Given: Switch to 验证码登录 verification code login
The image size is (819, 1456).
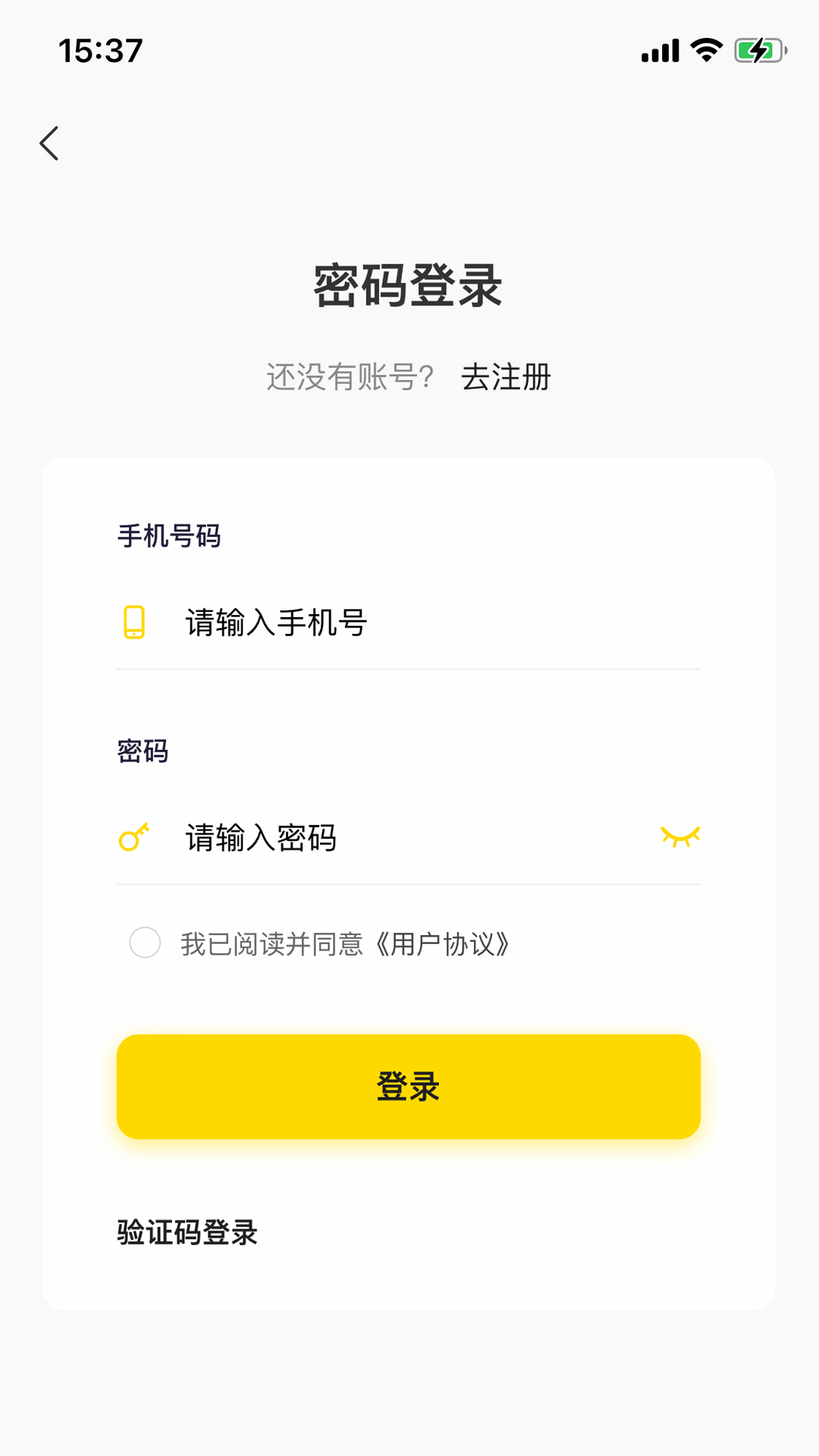Looking at the screenshot, I should [187, 1232].
